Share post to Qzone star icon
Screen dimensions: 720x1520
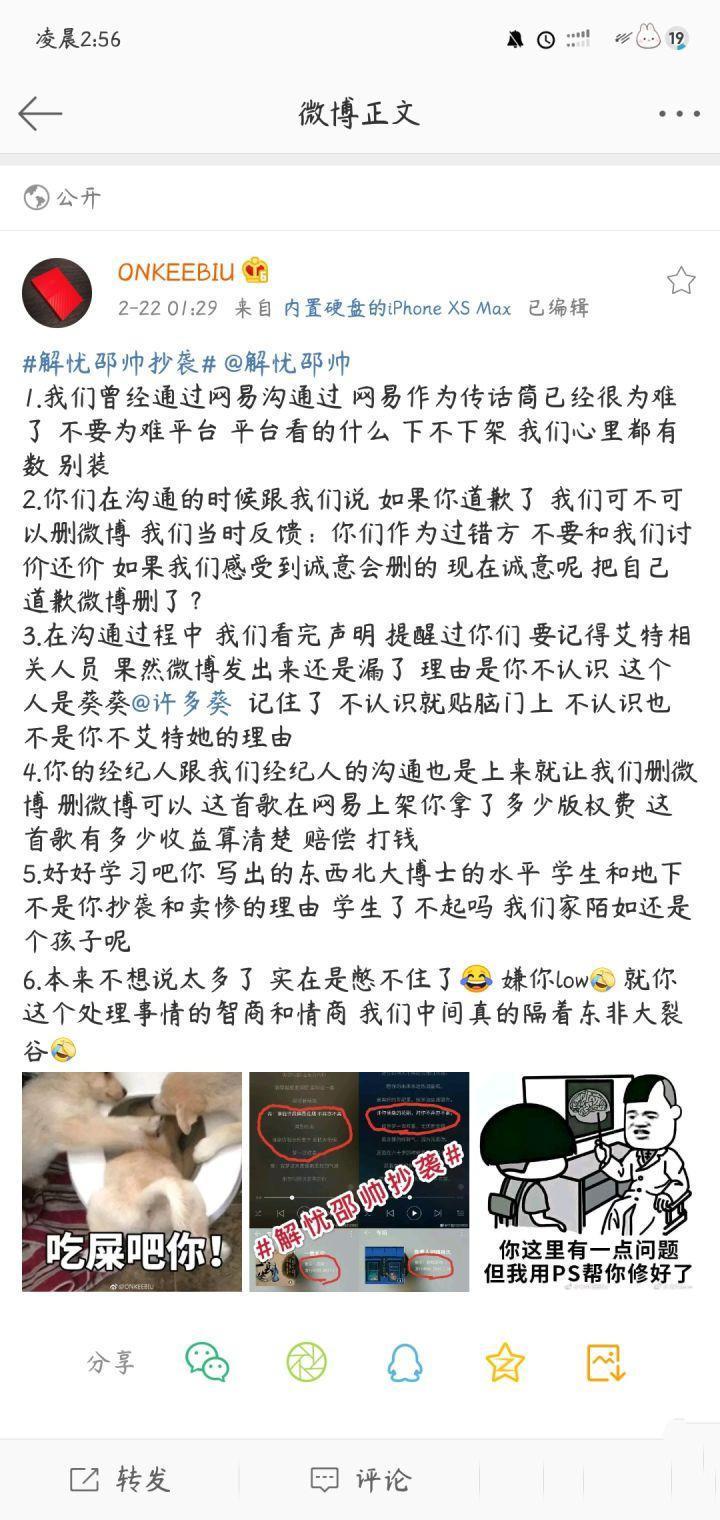pyautogui.click(x=504, y=1362)
